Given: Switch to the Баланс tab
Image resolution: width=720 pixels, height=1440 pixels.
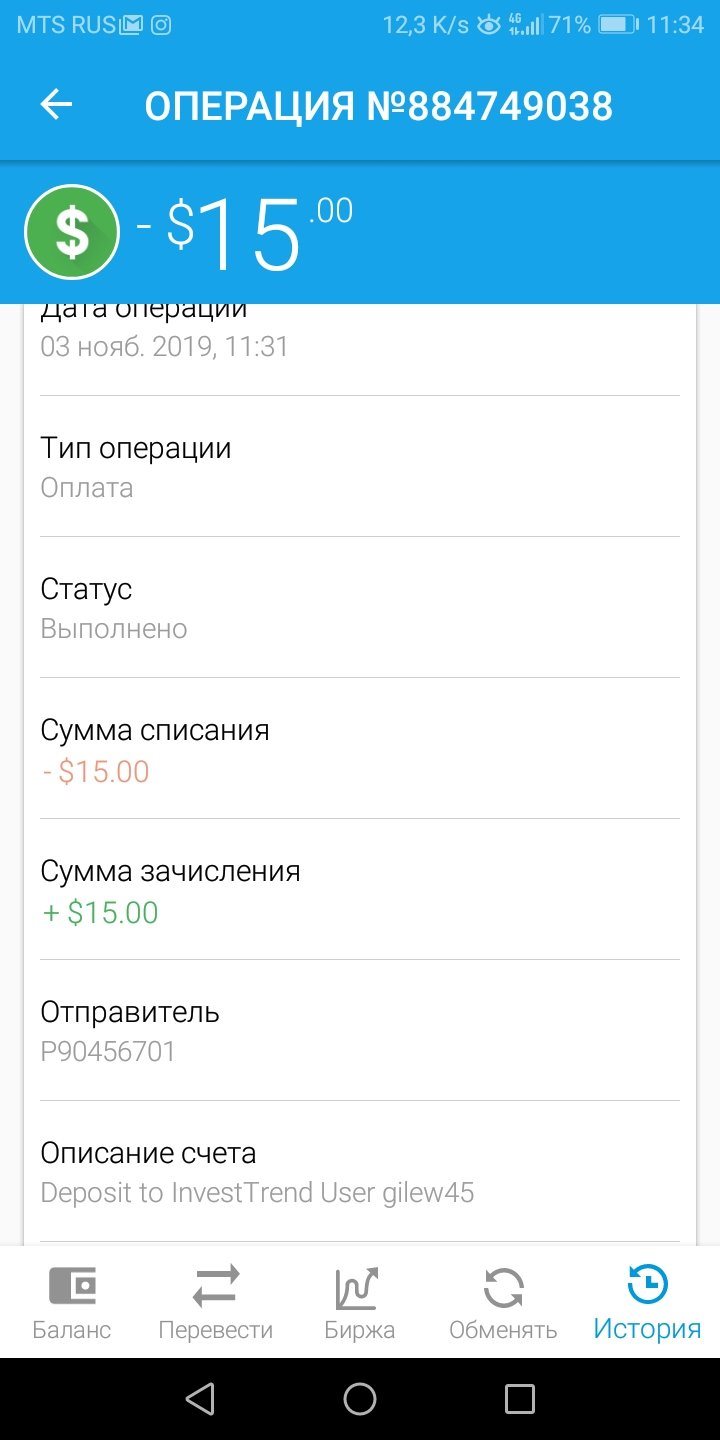Looking at the screenshot, I should point(72,1302).
